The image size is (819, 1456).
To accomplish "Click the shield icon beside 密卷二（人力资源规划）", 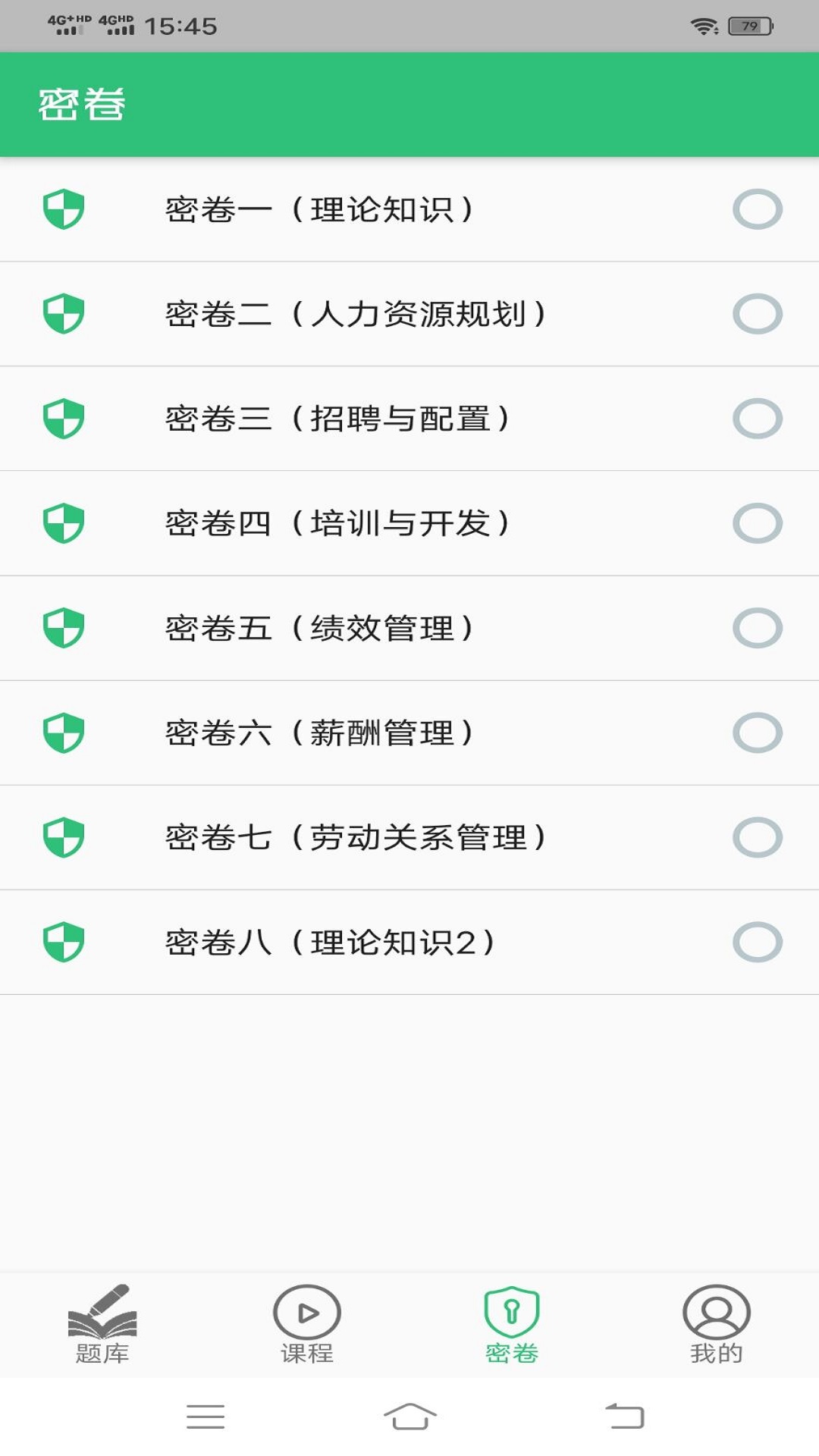I will coord(64,315).
